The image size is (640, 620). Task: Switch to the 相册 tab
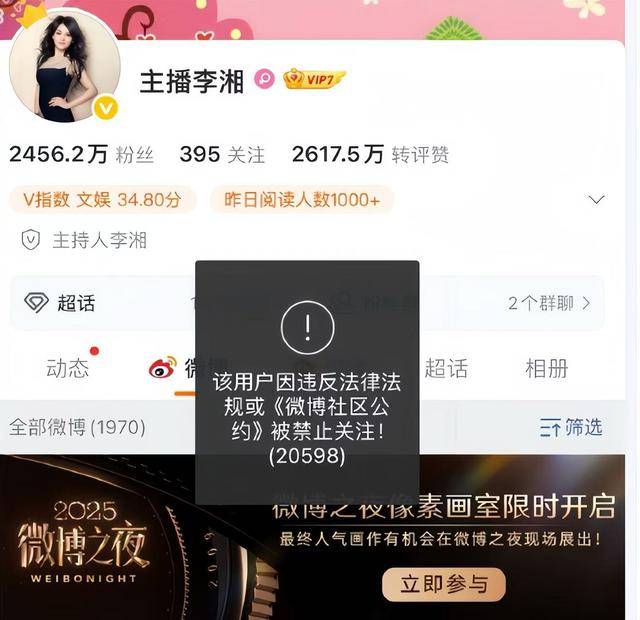[x=546, y=368]
